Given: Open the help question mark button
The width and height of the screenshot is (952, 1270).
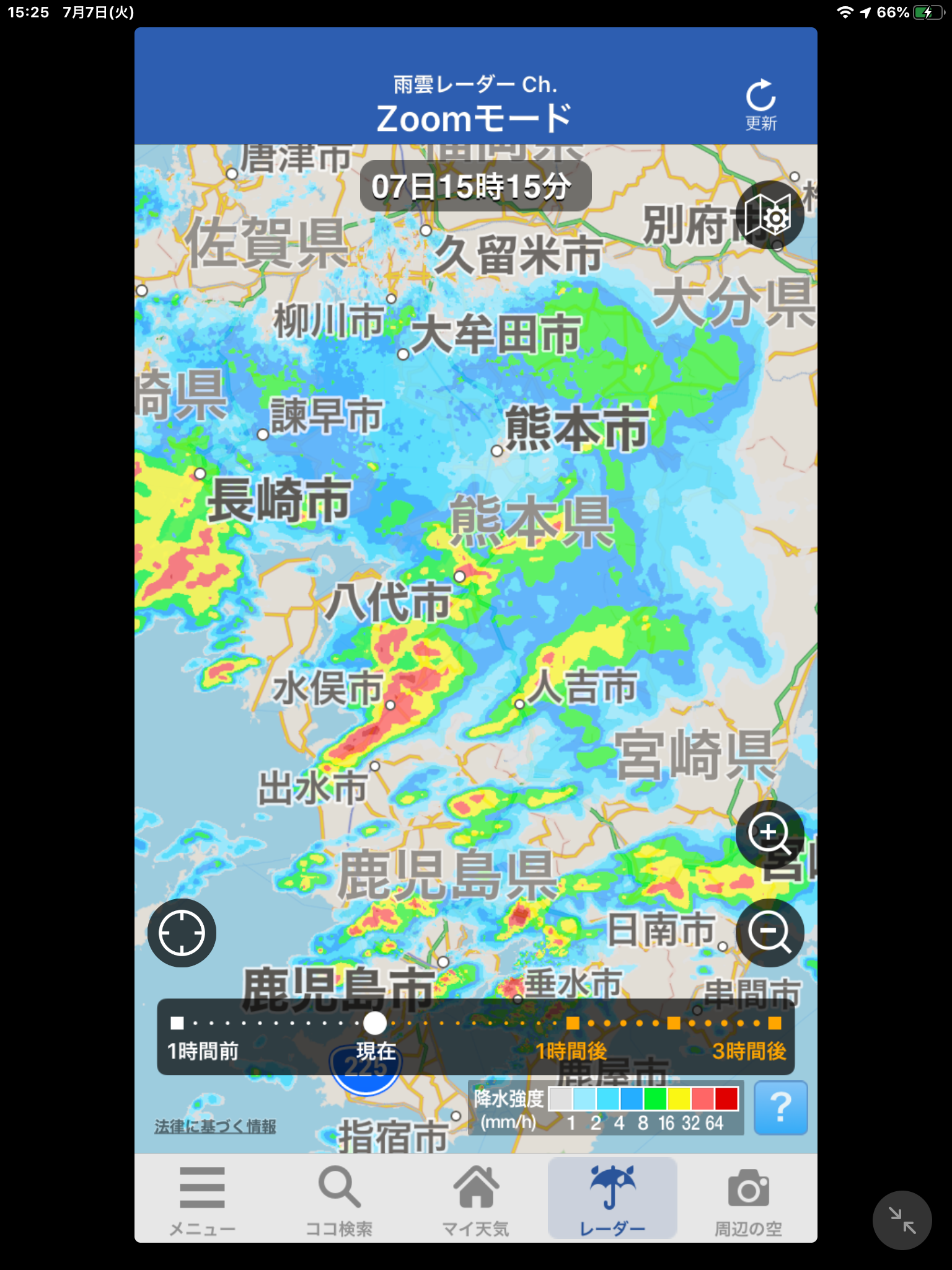Looking at the screenshot, I should [780, 1108].
